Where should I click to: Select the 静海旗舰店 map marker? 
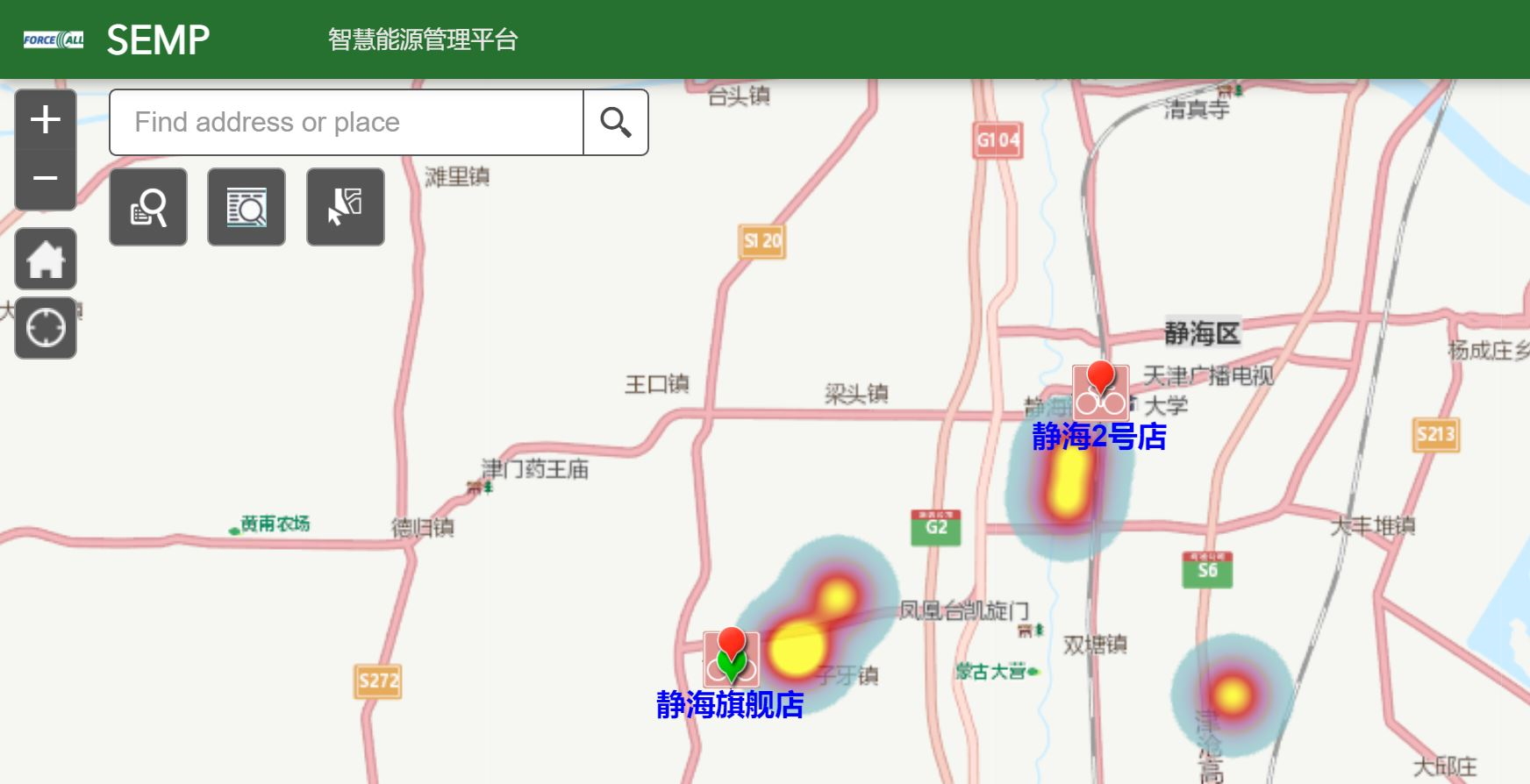[731, 658]
